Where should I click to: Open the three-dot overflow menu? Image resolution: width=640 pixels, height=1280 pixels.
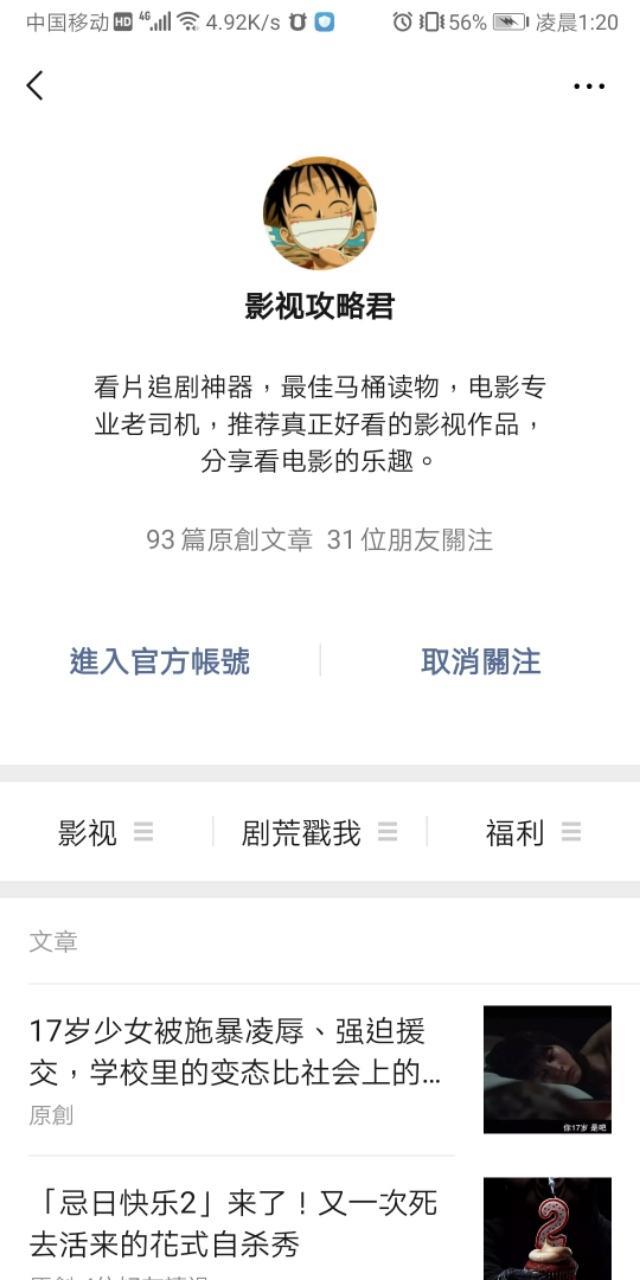tap(589, 86)
